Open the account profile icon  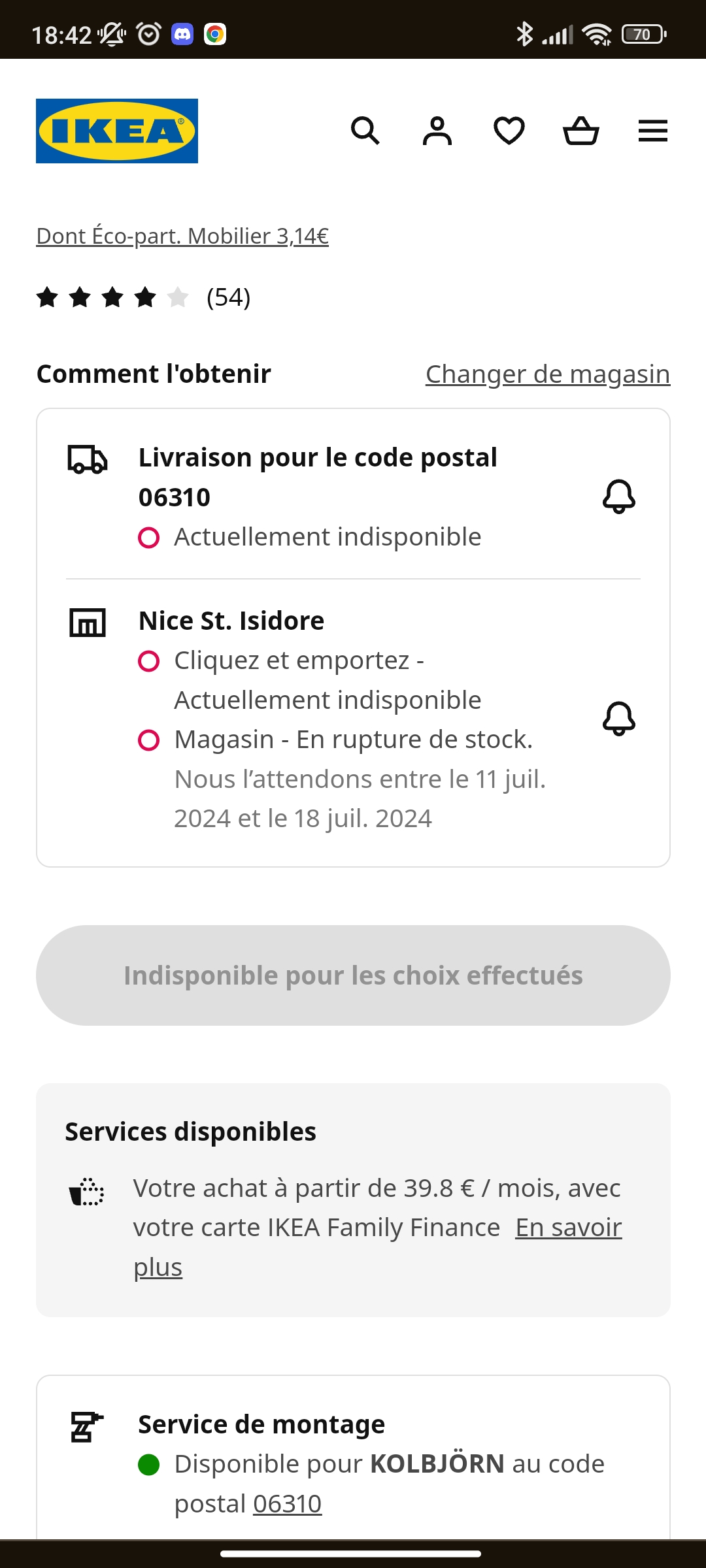tap(437, 131)
